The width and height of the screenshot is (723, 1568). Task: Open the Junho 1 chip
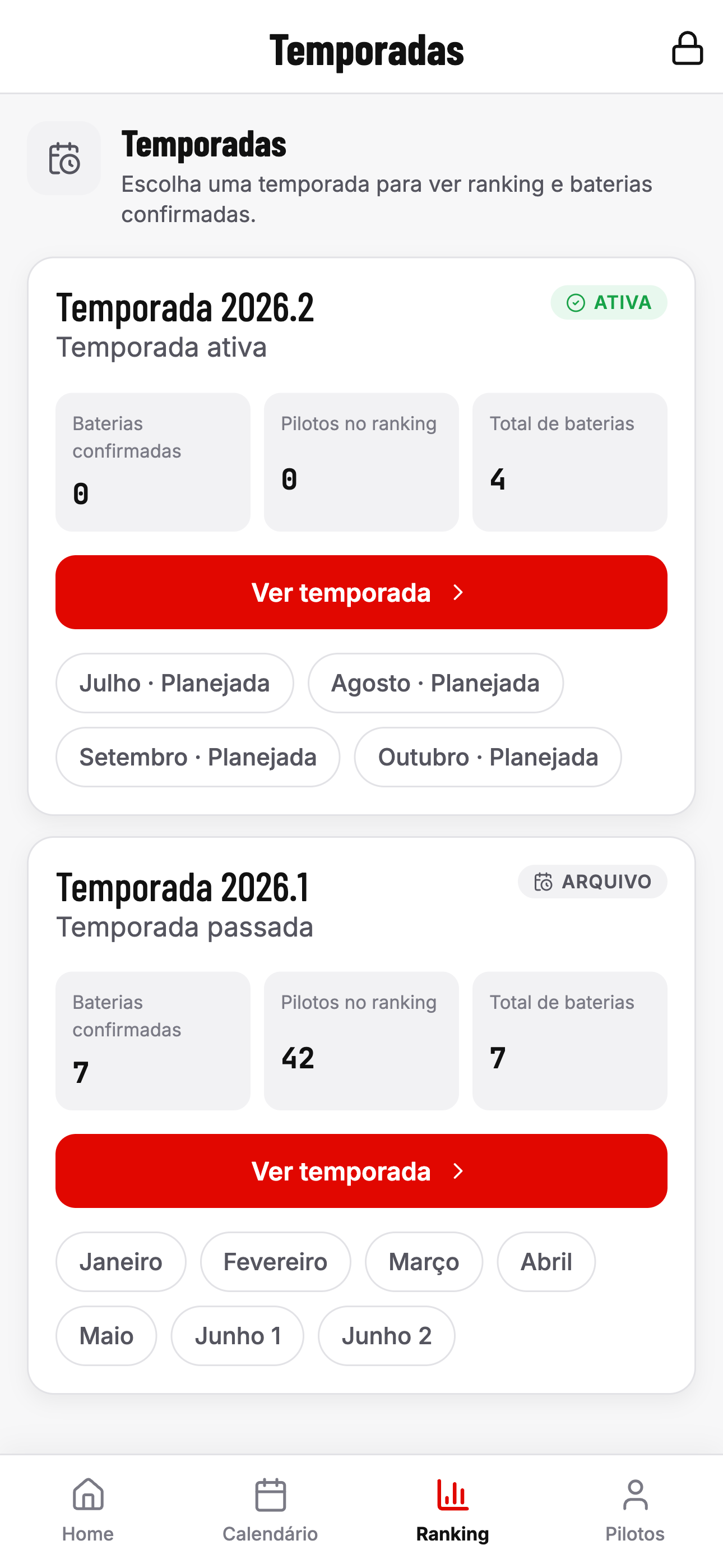237,1336
